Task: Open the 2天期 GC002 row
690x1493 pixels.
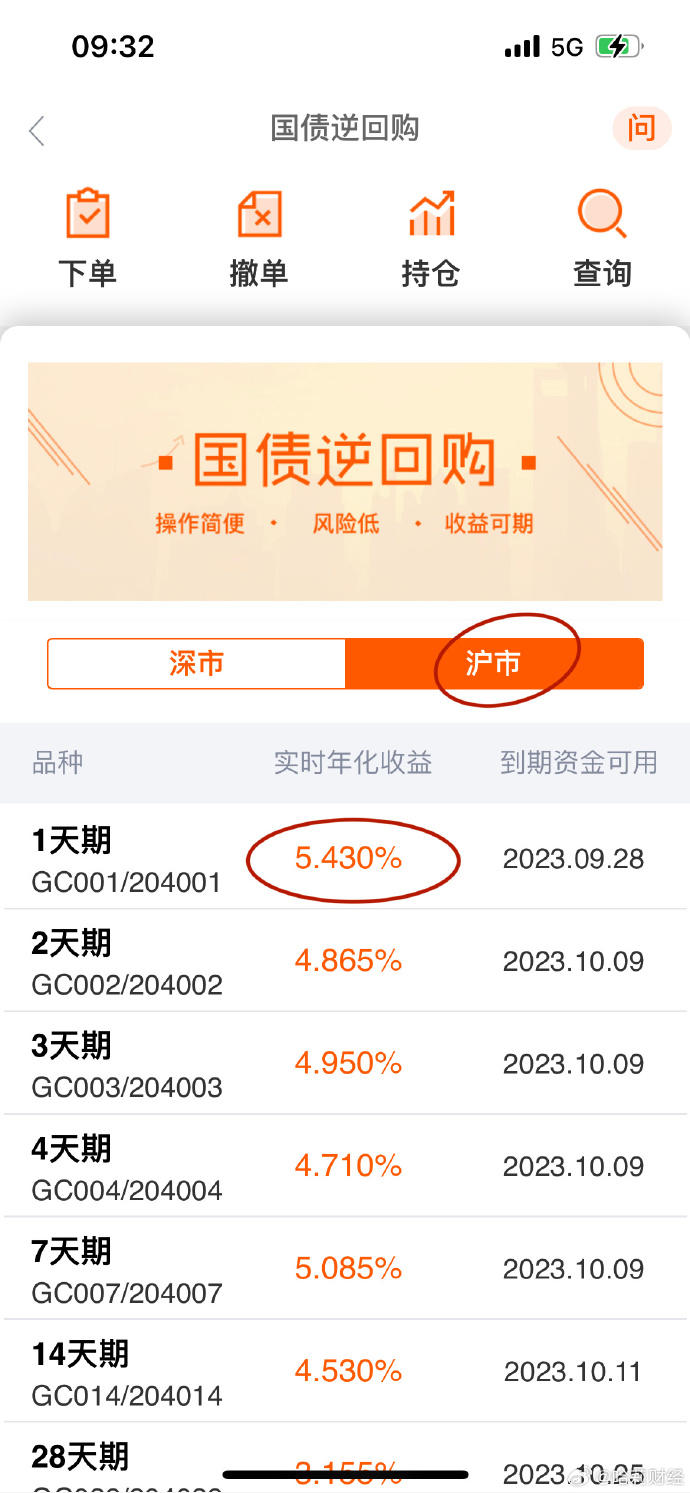Action: coord(345,961)
